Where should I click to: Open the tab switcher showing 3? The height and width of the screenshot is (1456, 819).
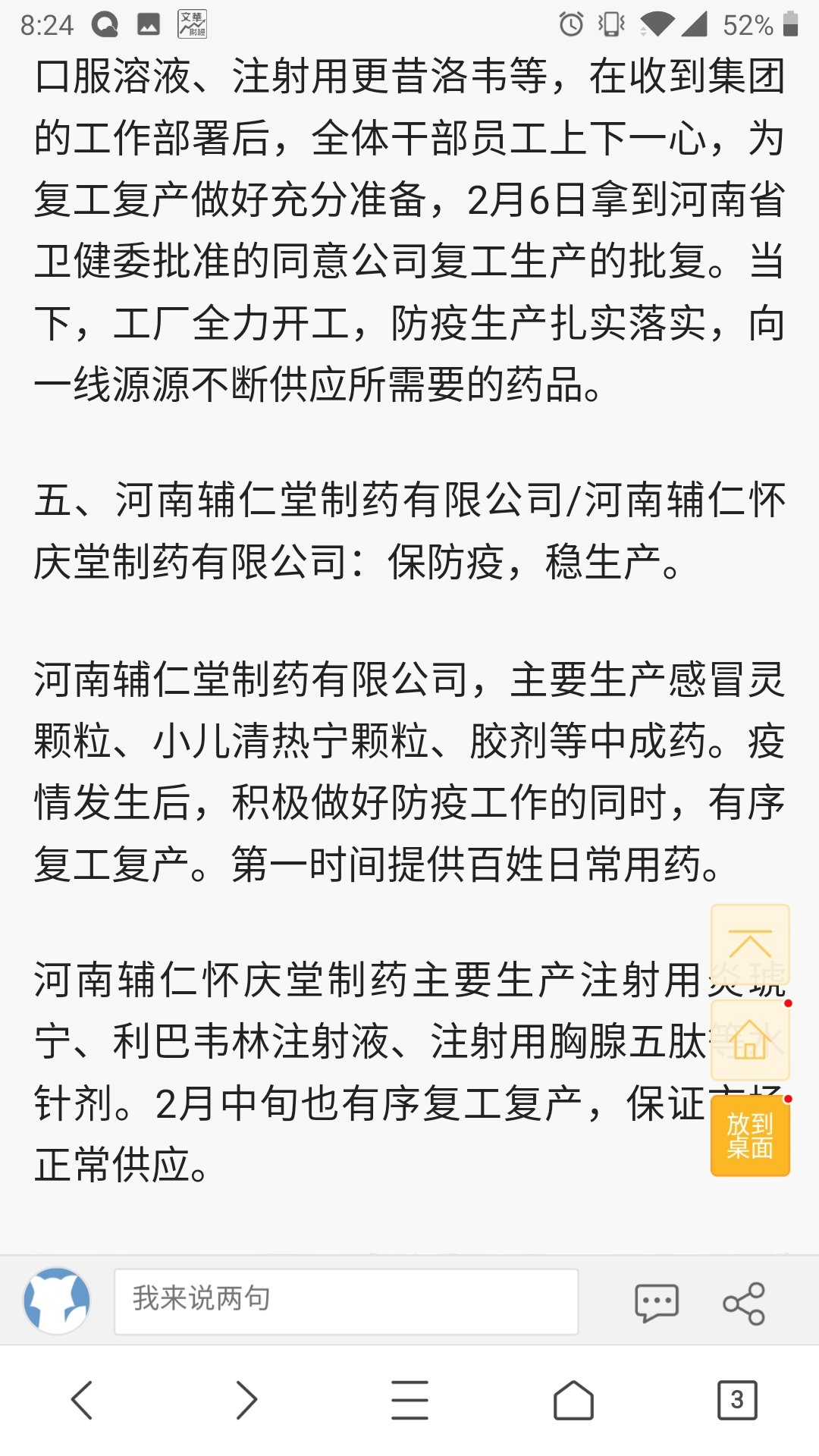point(737,1400)
